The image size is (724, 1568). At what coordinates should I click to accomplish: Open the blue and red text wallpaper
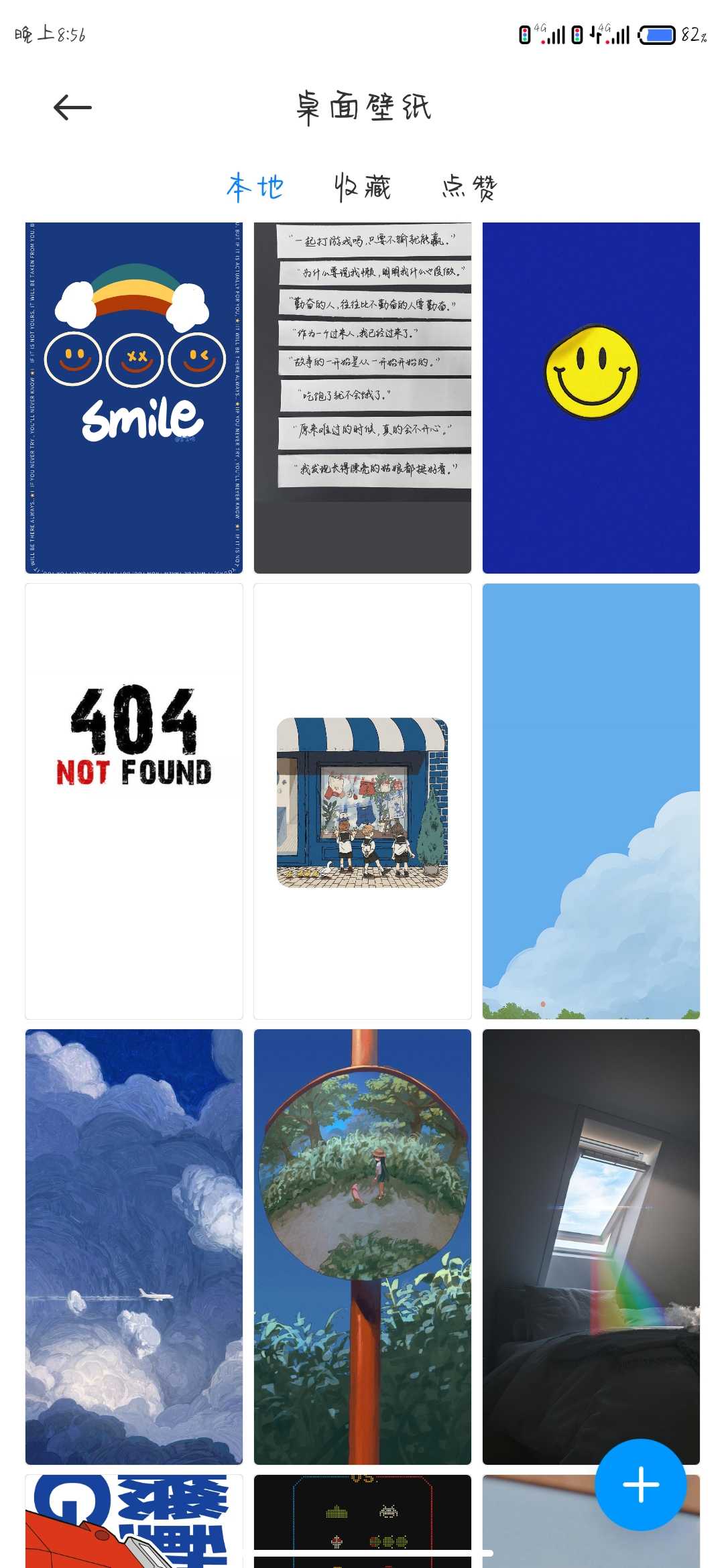tap(134, 1521)
